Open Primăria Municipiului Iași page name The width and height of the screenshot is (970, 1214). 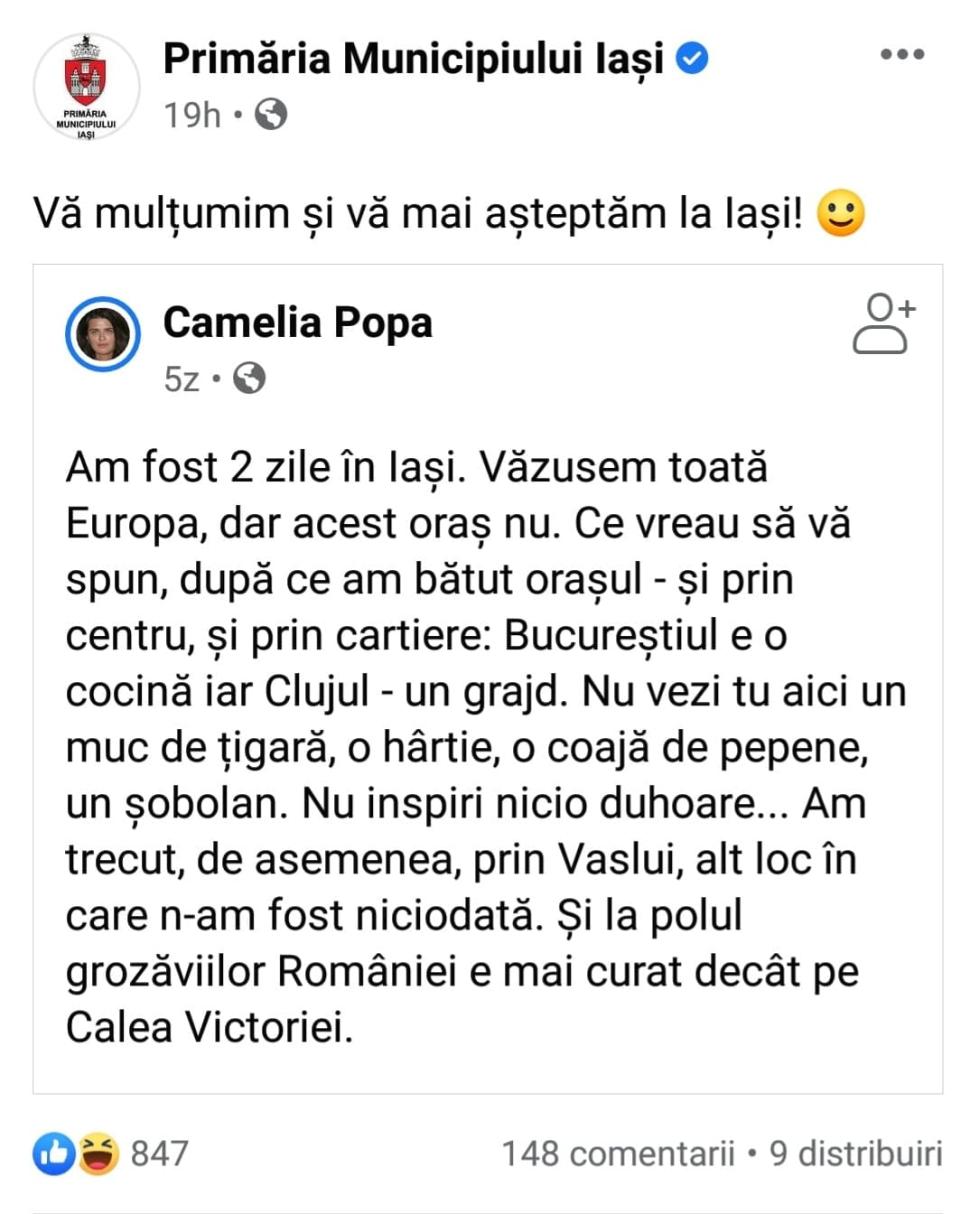[413, 59]
